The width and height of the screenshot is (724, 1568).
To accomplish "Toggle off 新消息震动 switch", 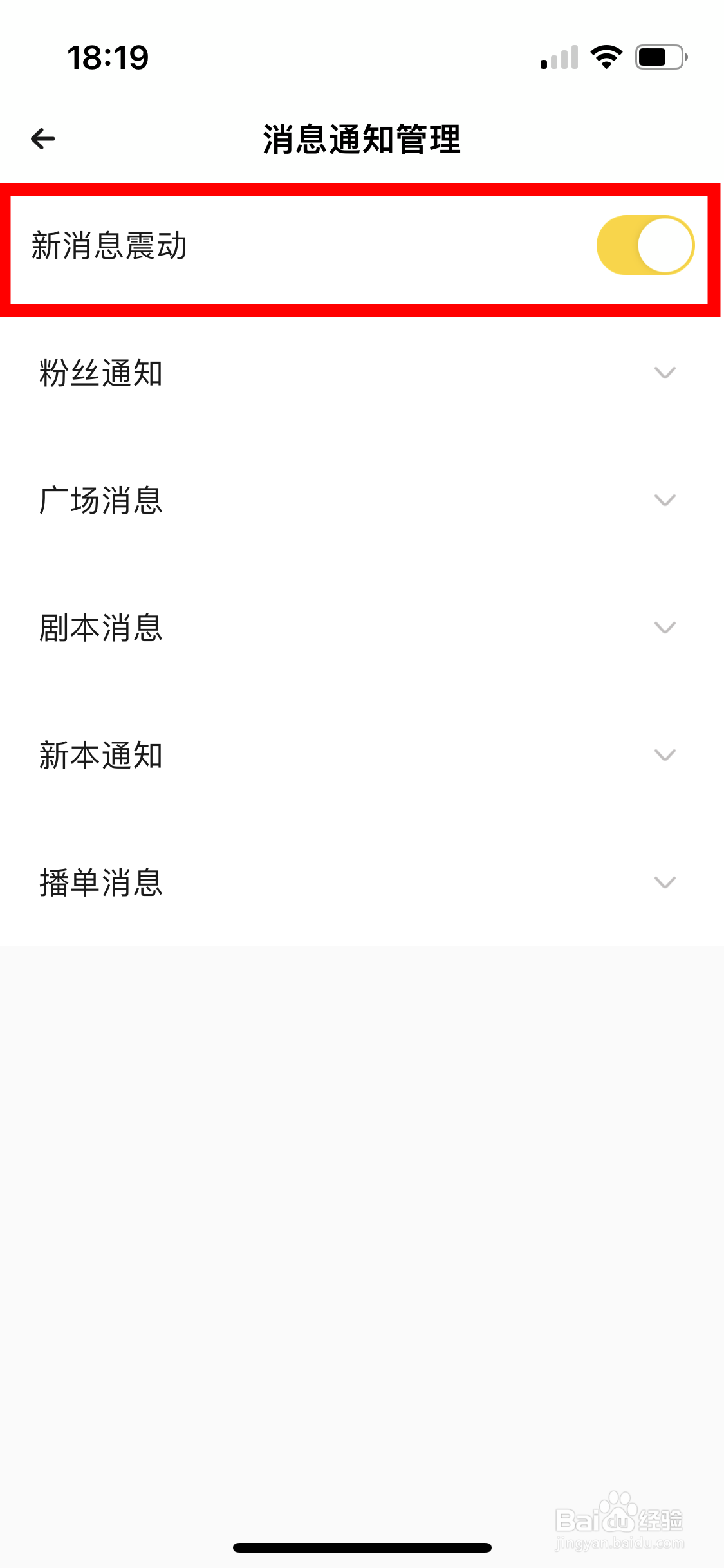I will (x=645, y=245).
